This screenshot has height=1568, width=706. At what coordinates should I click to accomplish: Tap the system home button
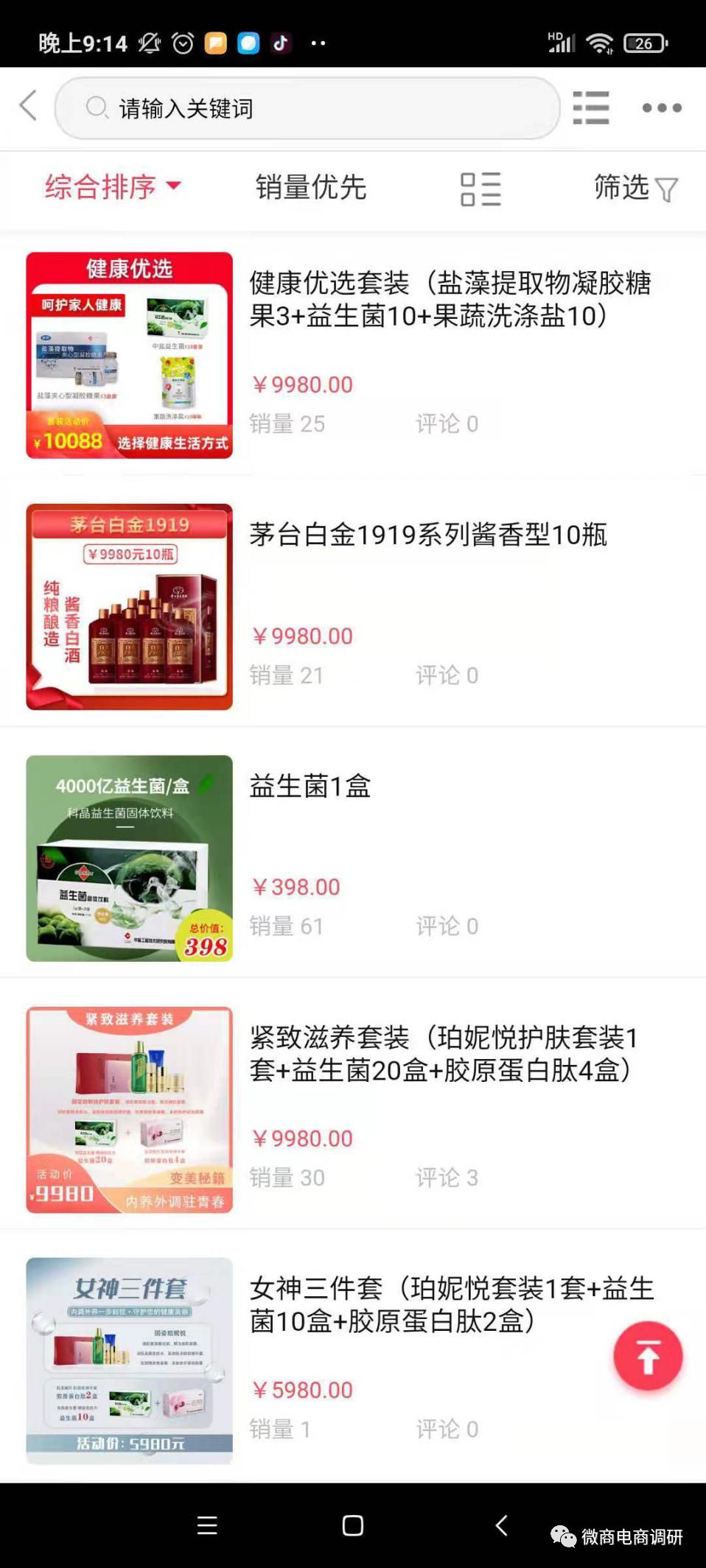pos(353,1525)
